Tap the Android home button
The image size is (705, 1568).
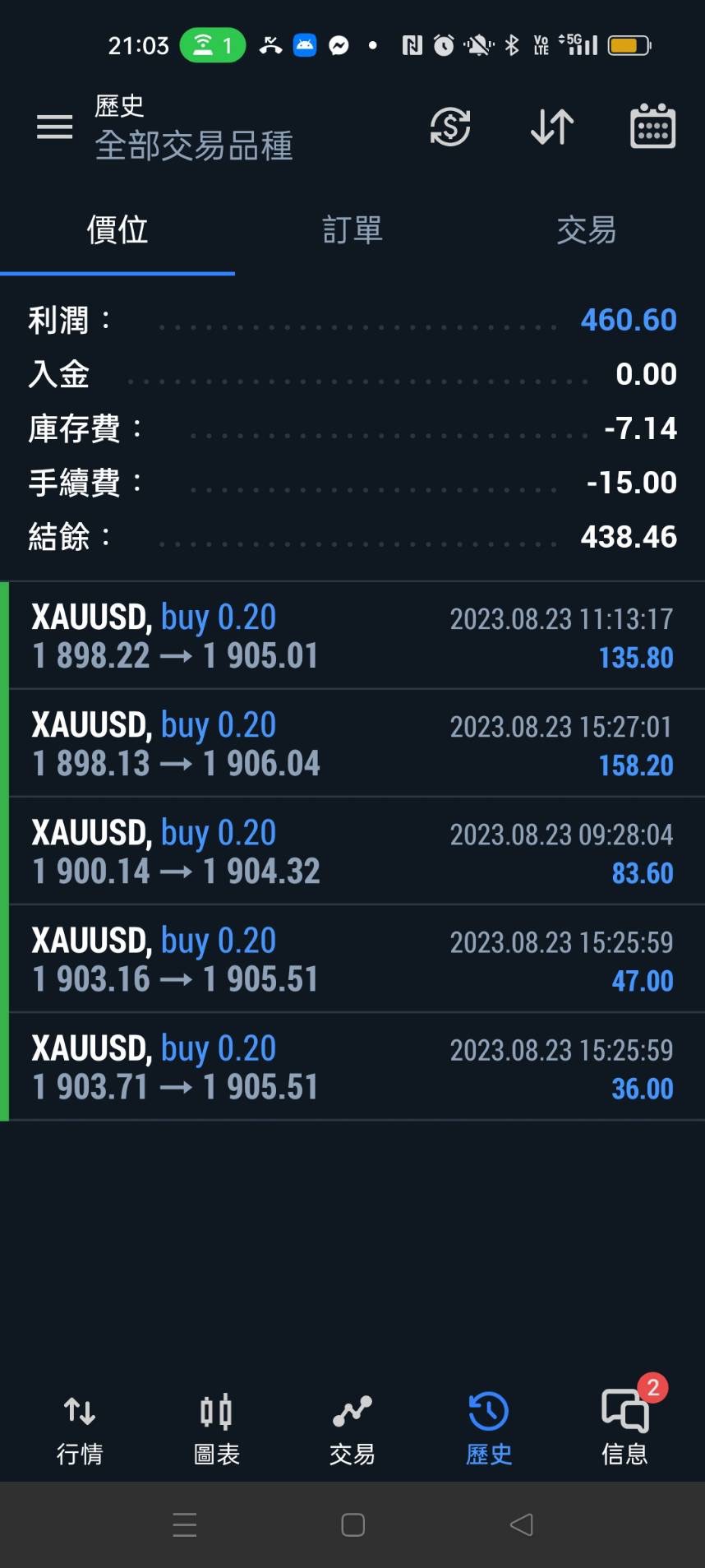click(352, 1524)
